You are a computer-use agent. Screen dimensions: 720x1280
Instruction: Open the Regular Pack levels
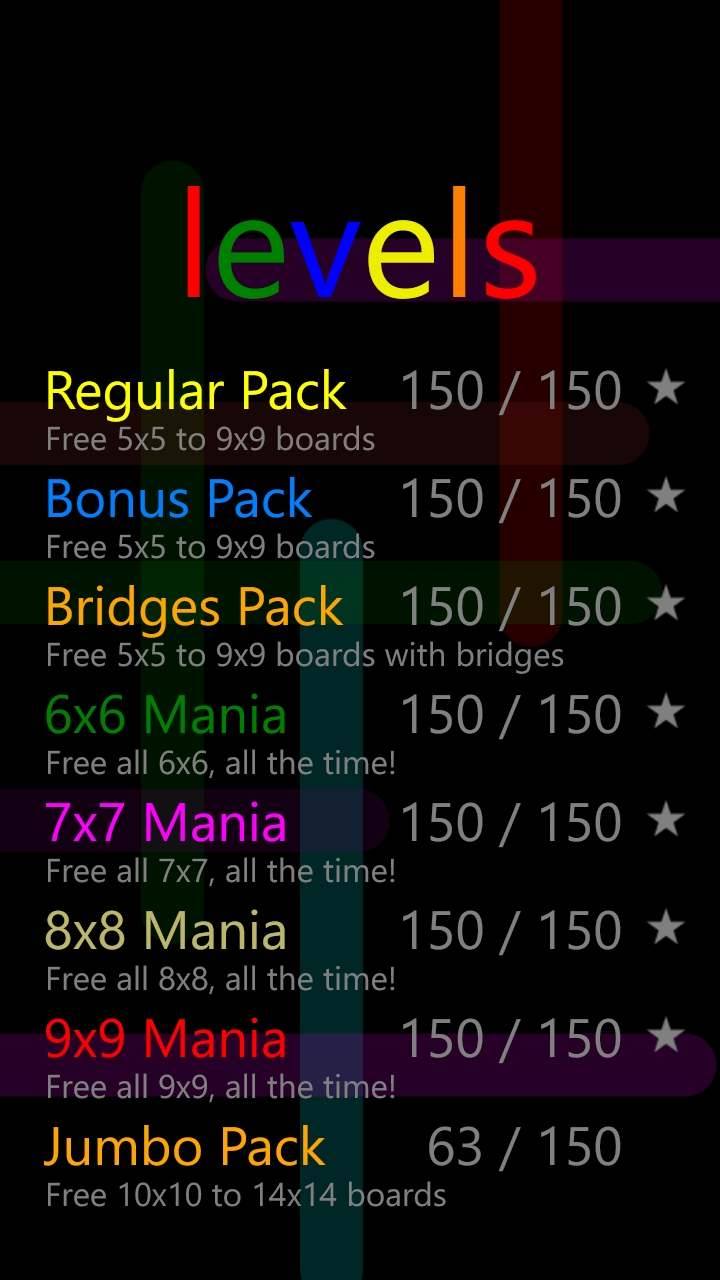(364, 409)
